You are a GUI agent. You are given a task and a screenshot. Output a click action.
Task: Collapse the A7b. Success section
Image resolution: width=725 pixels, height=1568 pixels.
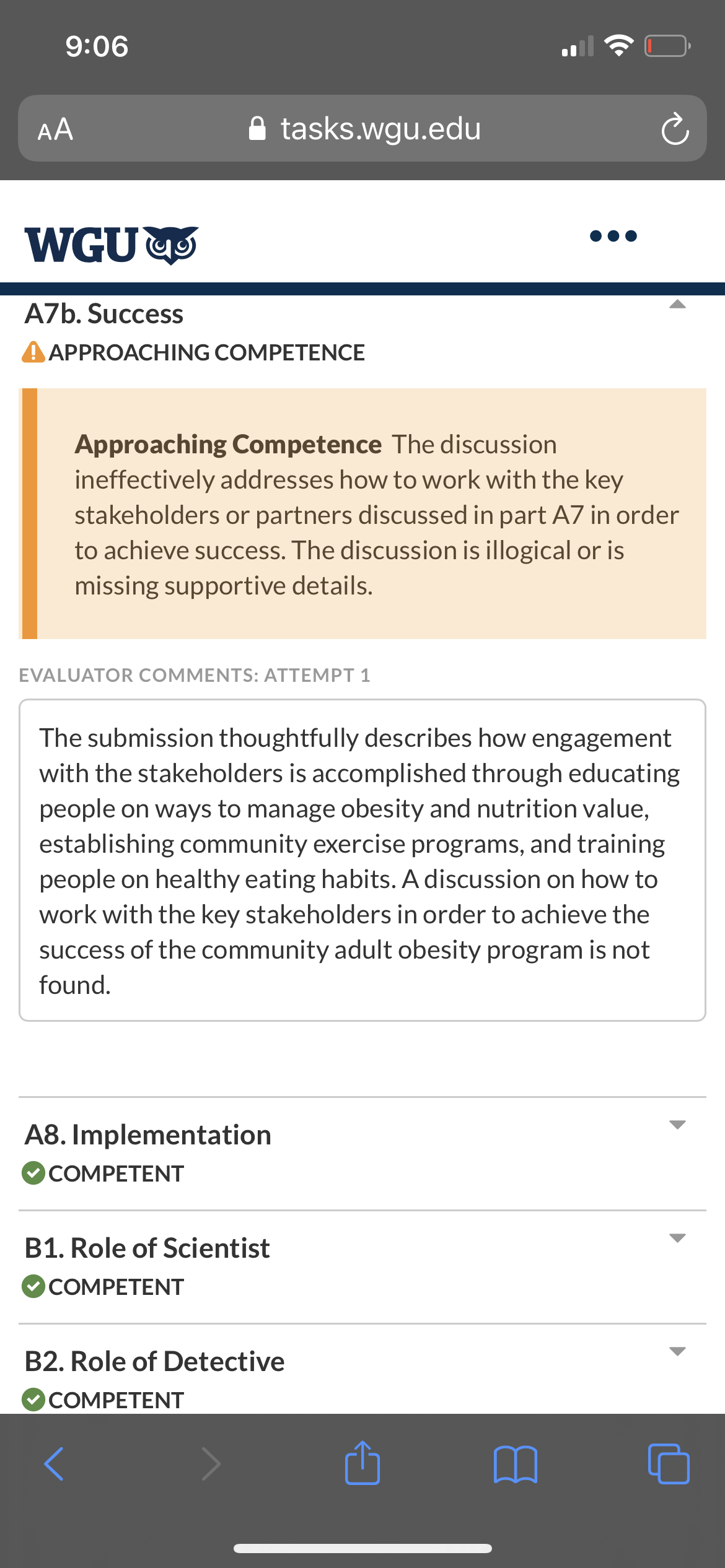(x=677, y=304)
